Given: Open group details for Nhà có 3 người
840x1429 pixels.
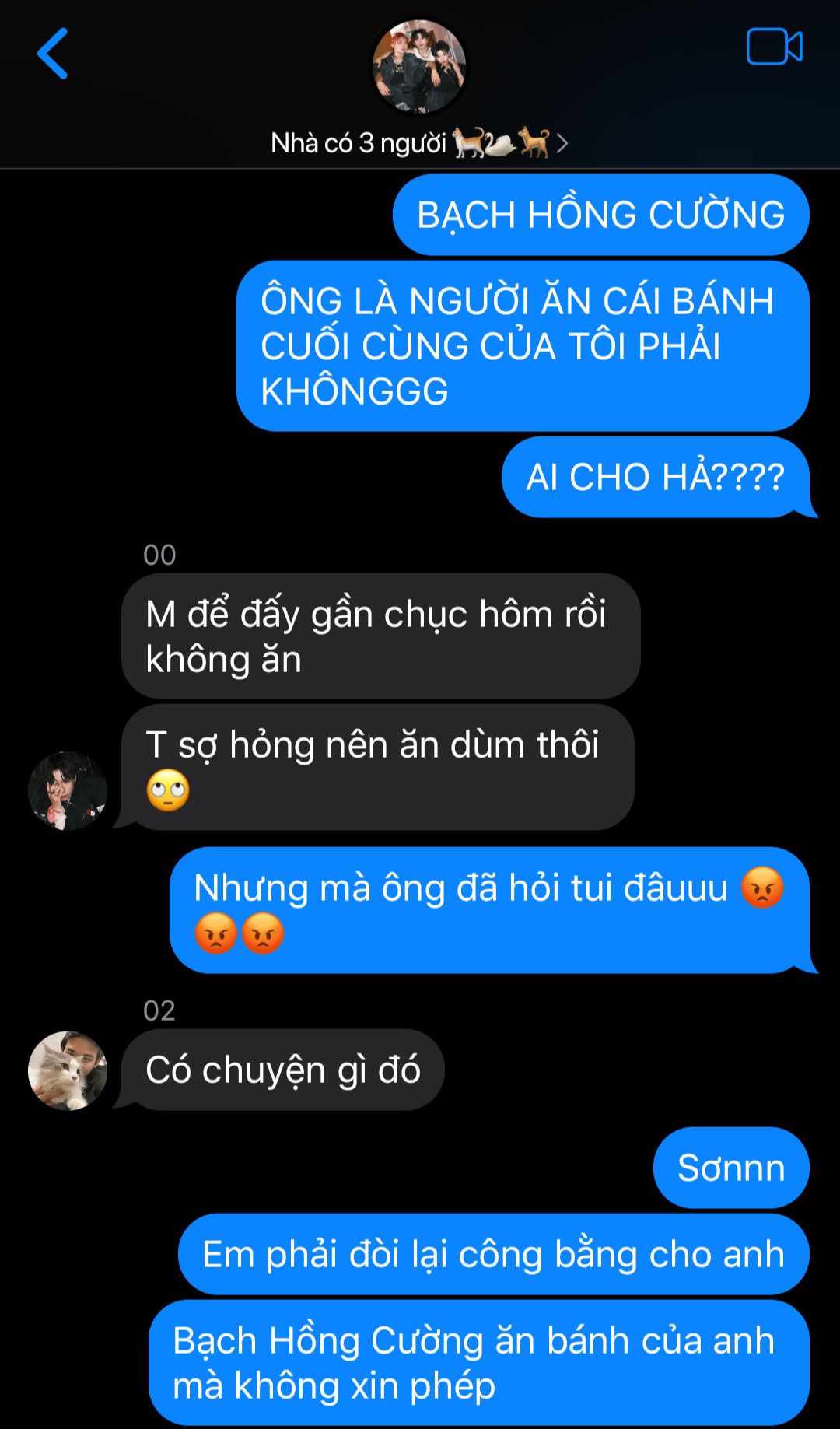Looking at the screenshot, I should tap(418, 143).
